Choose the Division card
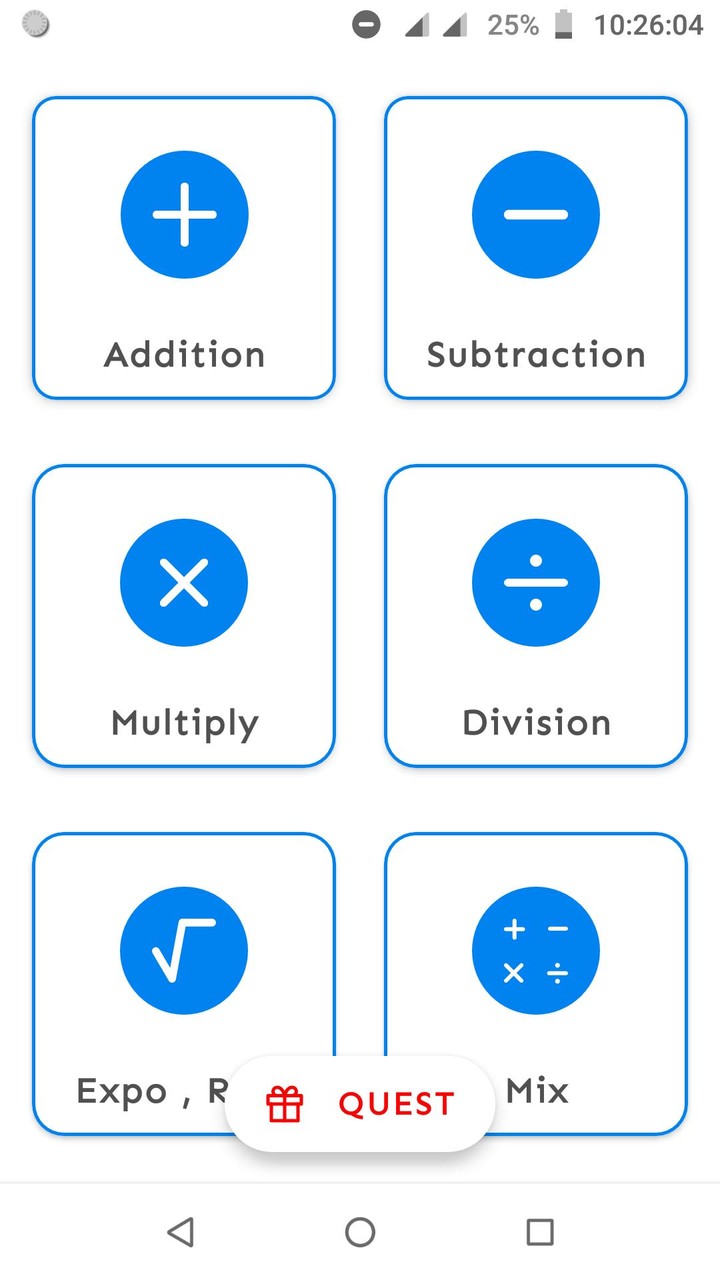The height and width of the screenshot is (1280, 720). pyautogui.click(x=536, y=616)
